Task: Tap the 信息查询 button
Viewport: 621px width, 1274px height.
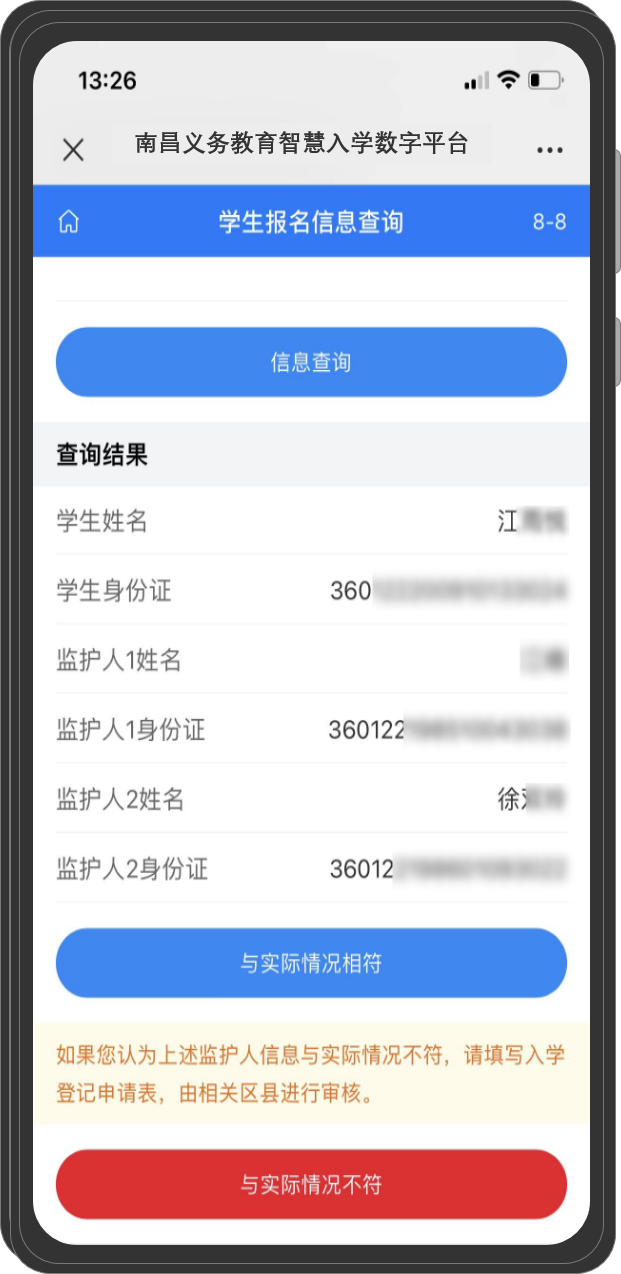Action: pyautogui.click(x=311, y=362)
